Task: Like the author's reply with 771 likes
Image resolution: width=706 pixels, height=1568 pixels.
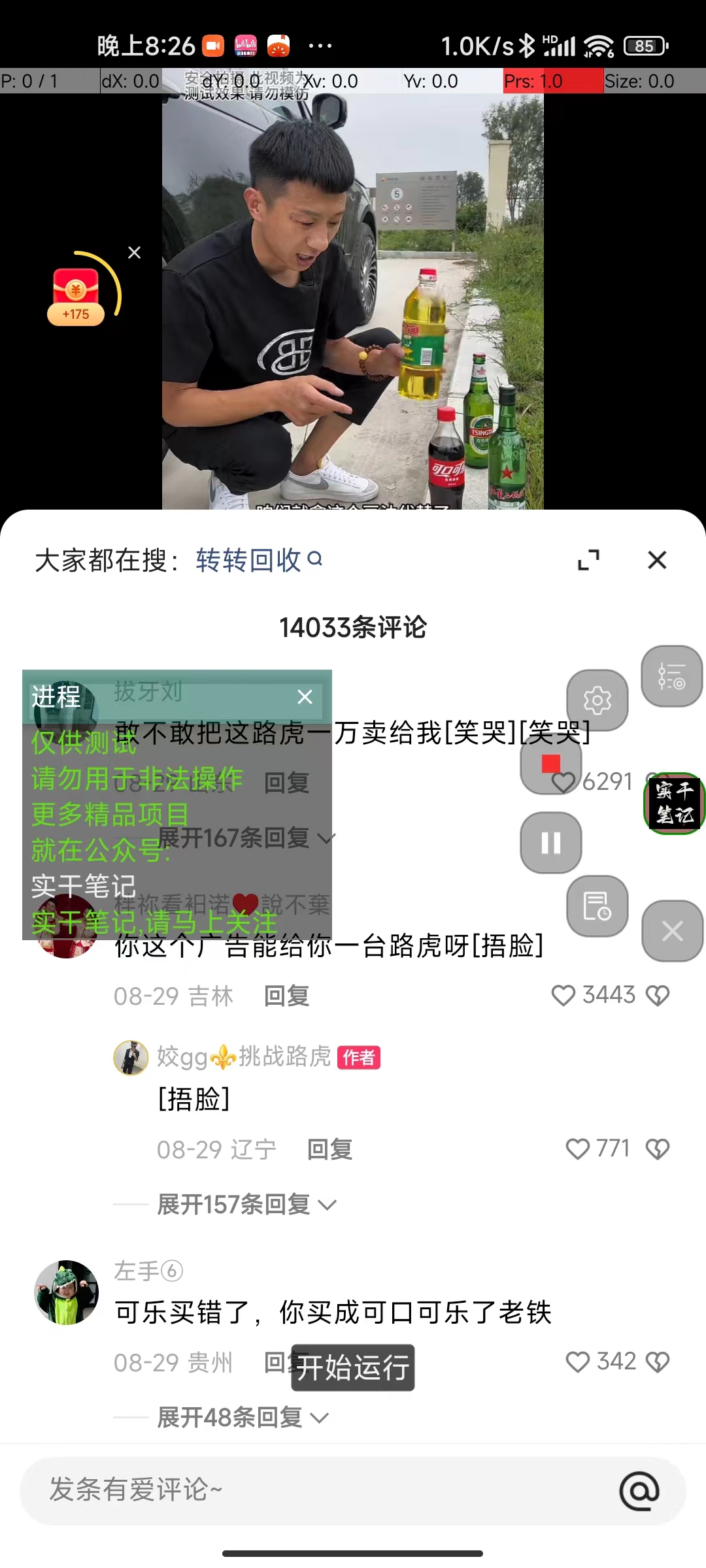Action: 577,1149
